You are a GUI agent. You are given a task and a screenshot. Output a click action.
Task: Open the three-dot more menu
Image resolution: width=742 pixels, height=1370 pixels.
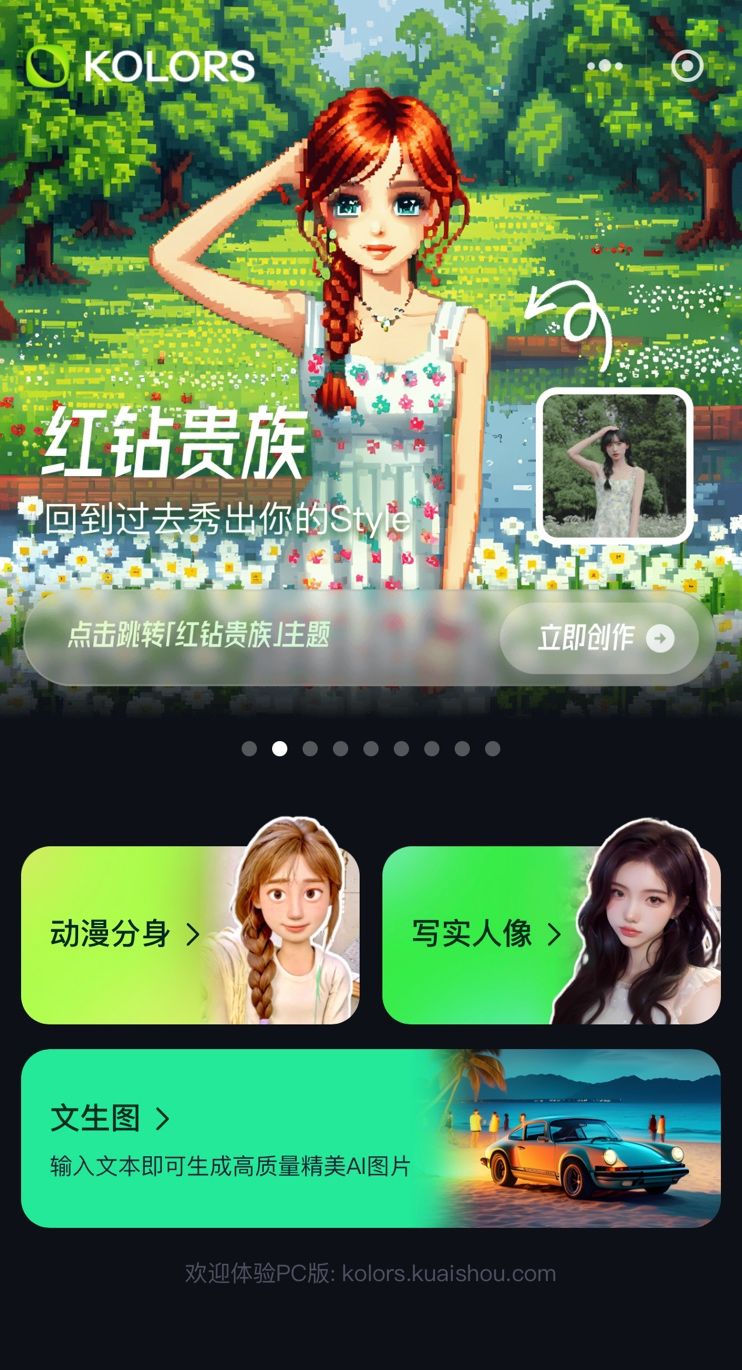coord(605,66)
